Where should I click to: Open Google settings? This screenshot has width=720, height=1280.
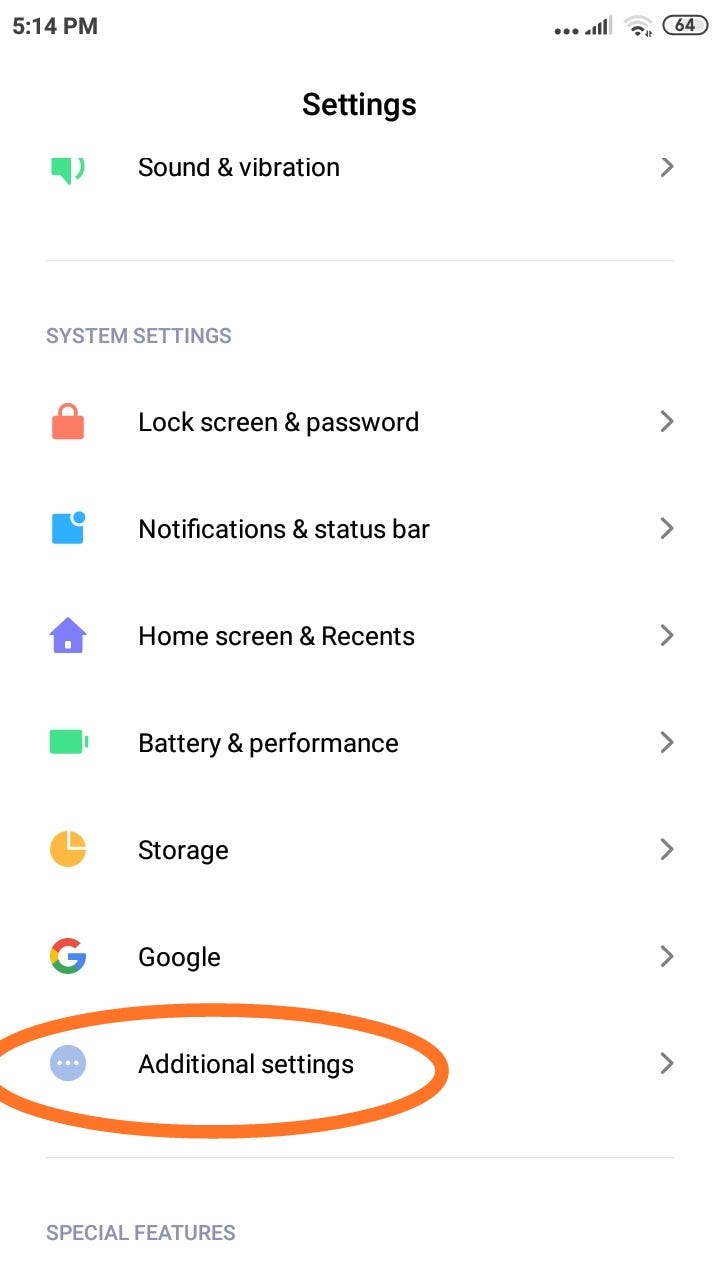pos(179,957)
